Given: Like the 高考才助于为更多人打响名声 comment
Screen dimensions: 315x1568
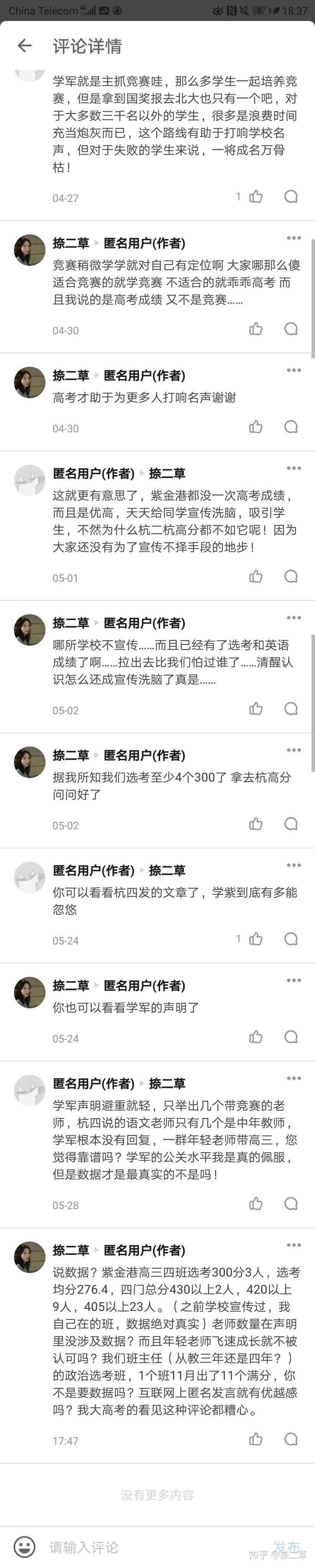Looking at the screenshot, I should tap(256, 427).
